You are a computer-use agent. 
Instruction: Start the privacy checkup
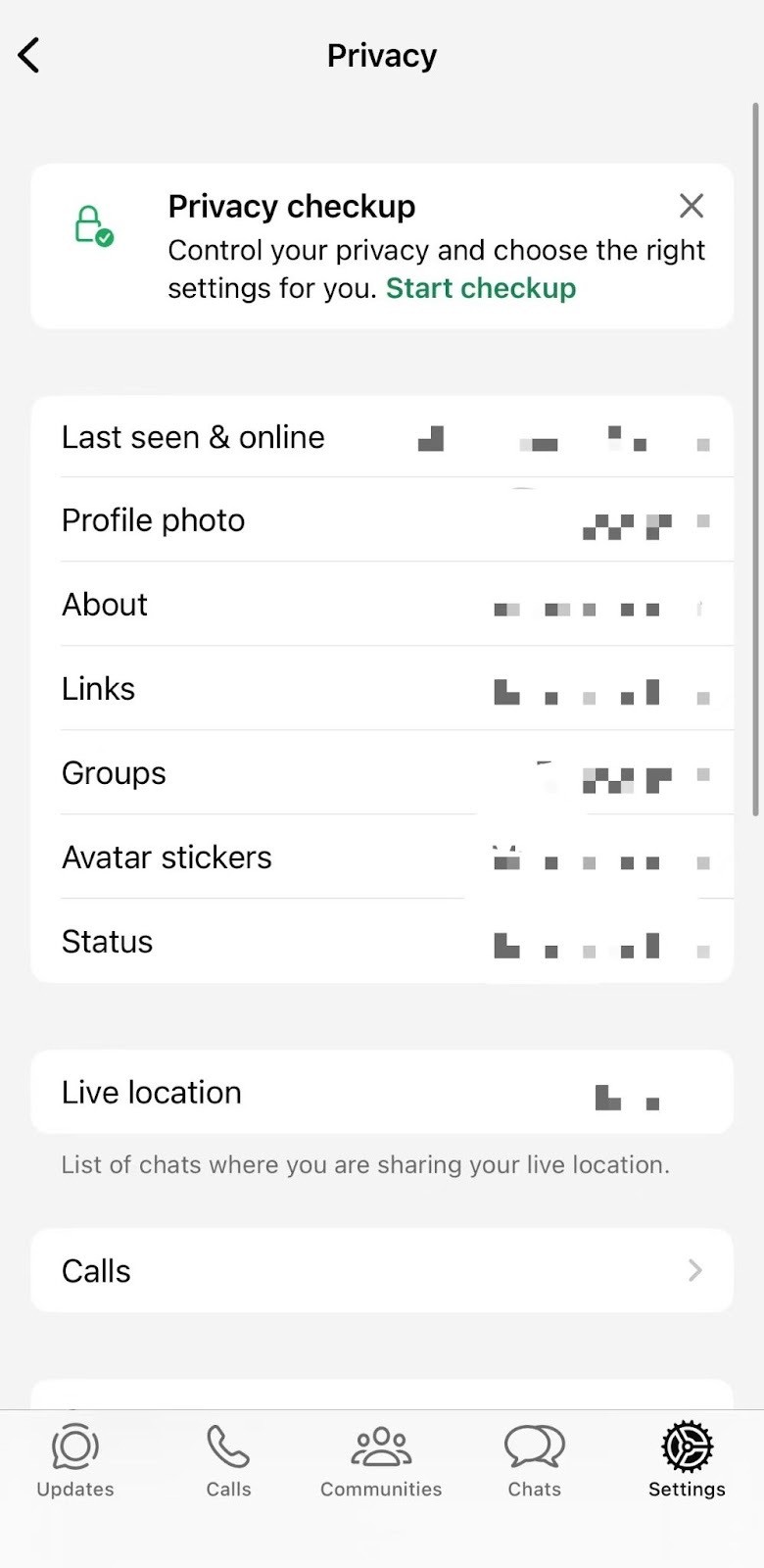point(481,288)
